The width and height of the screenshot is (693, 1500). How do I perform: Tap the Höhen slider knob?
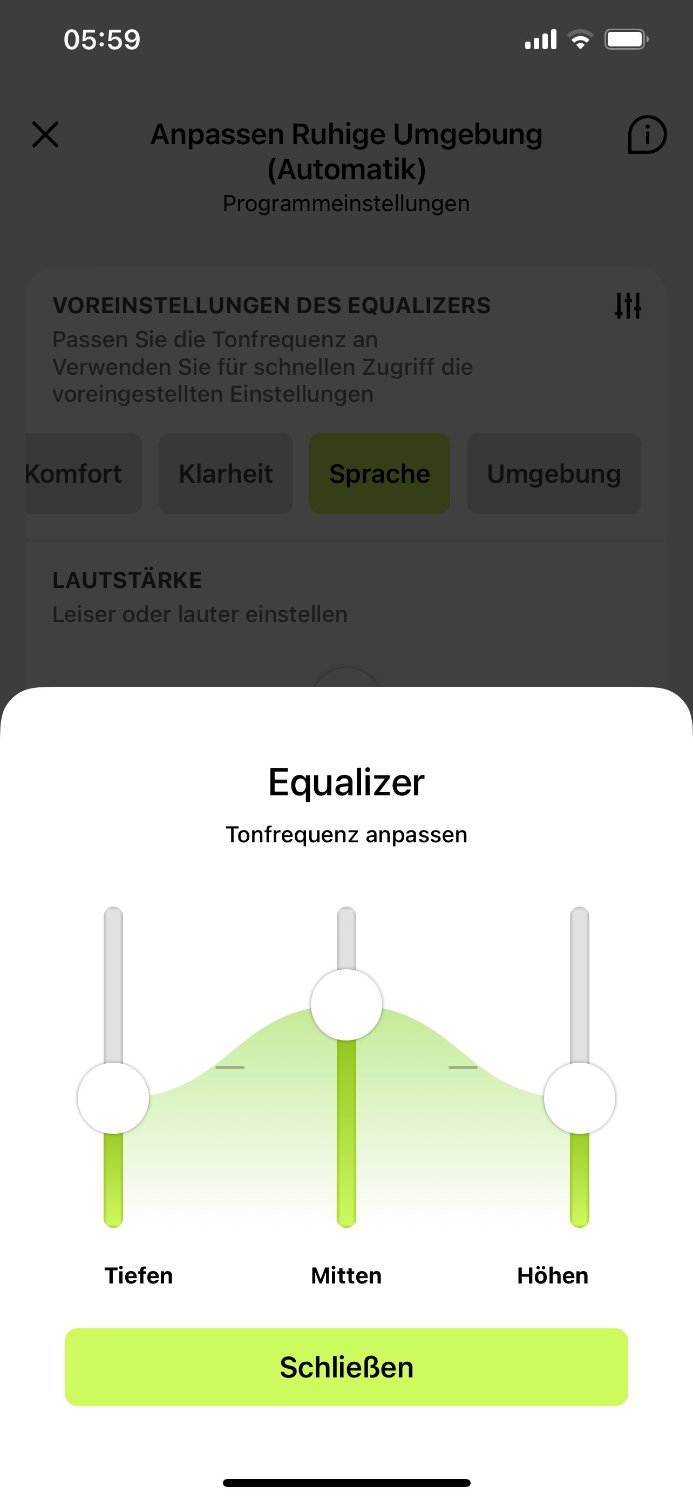(x=579, y=1098)
